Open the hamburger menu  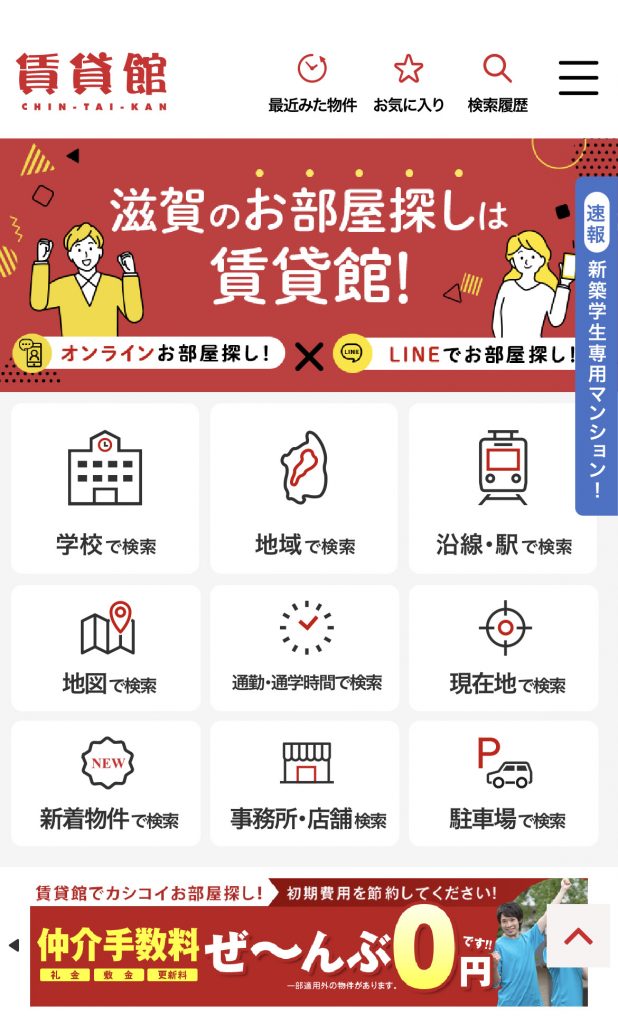coord(578,78)
